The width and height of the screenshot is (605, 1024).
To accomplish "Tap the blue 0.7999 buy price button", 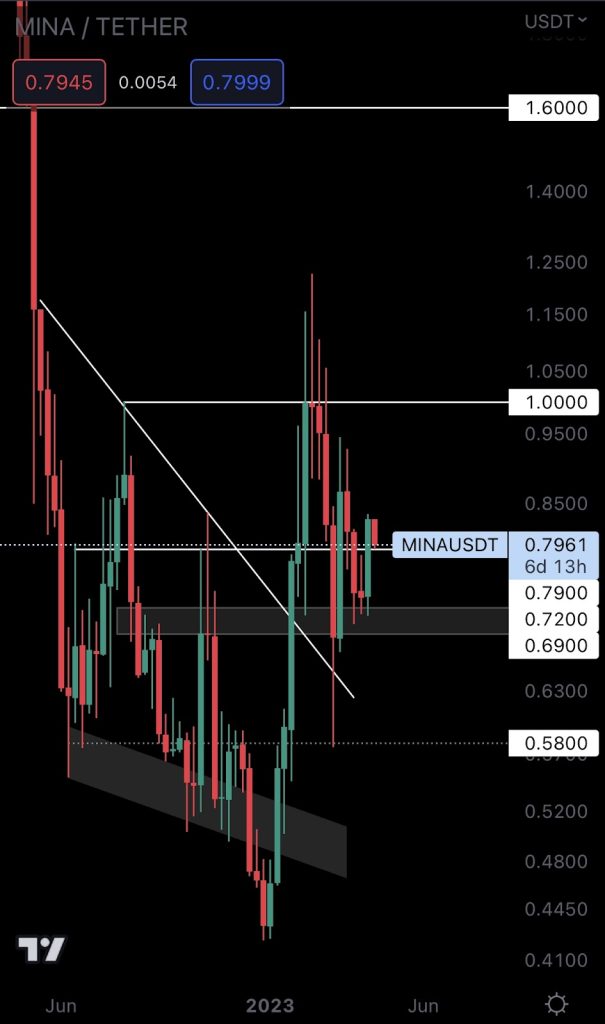I will pyautogui.click(x=237, y=82).
